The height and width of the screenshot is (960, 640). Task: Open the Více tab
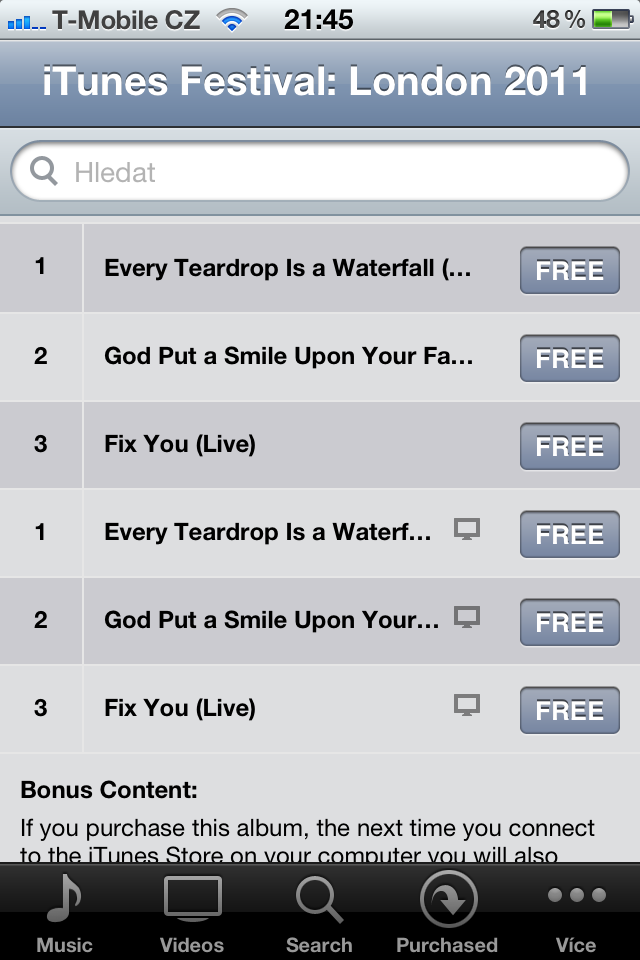[576, 912]
